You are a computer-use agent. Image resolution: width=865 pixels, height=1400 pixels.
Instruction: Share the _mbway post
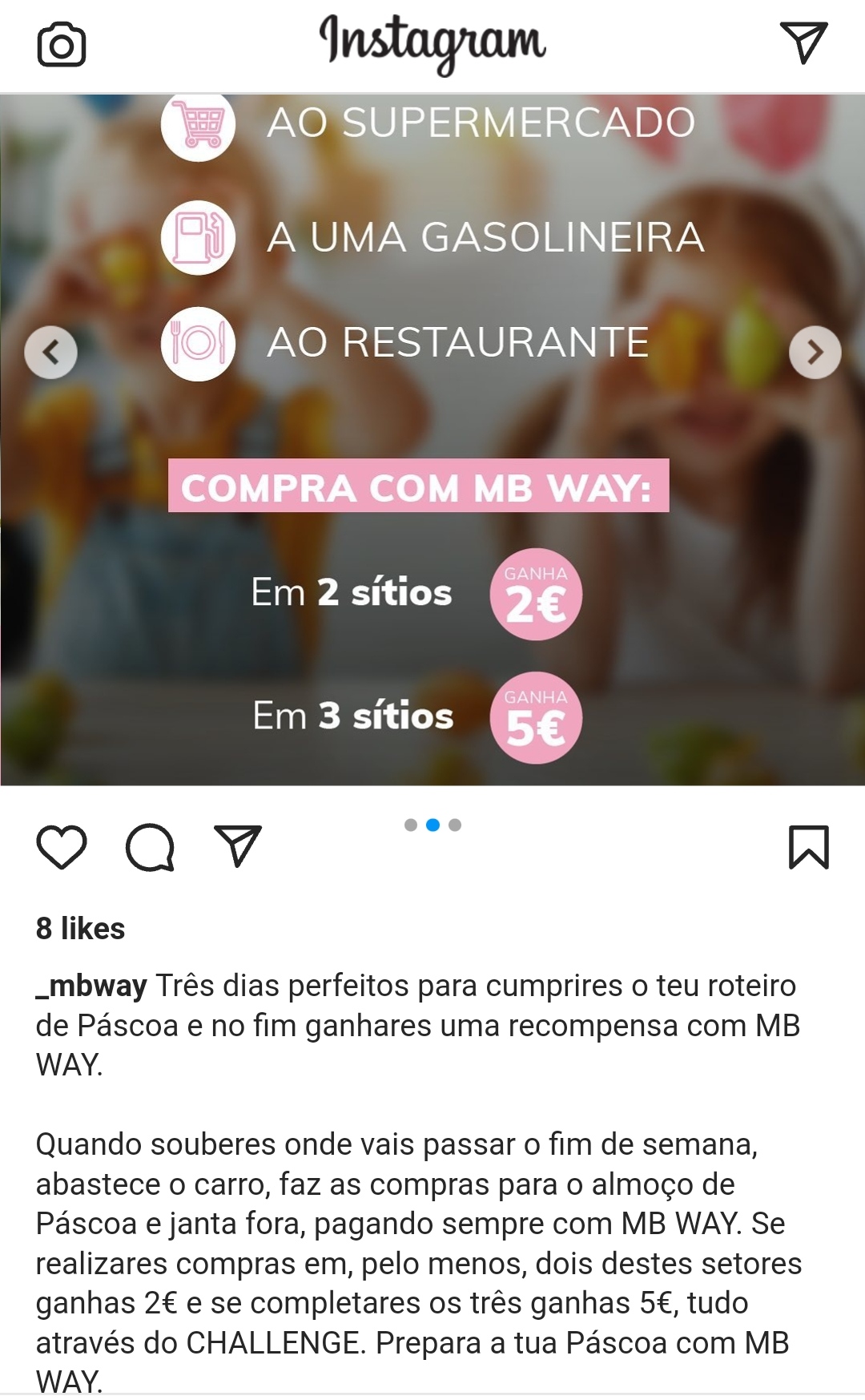tap(238, 845)
